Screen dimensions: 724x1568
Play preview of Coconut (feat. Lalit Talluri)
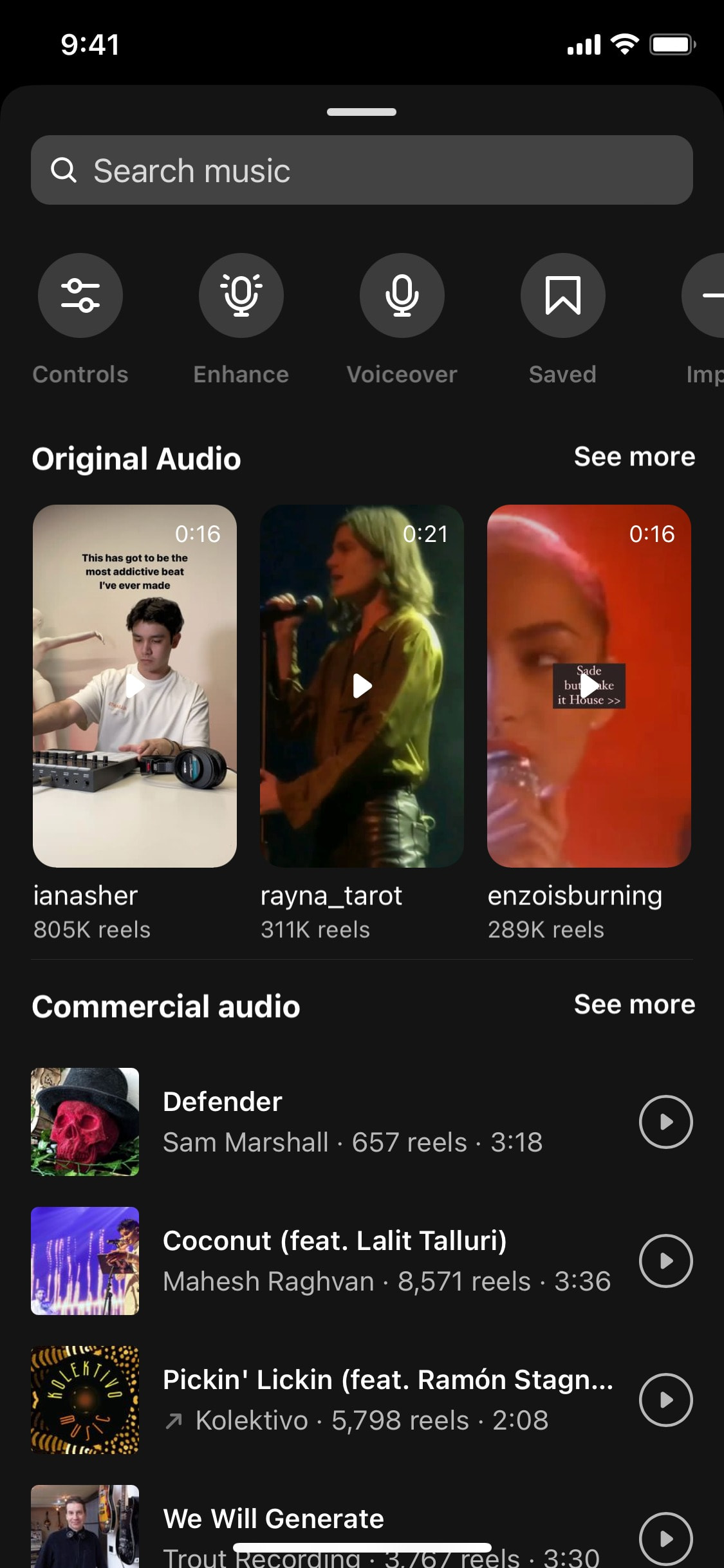[x=666, y=1261]
